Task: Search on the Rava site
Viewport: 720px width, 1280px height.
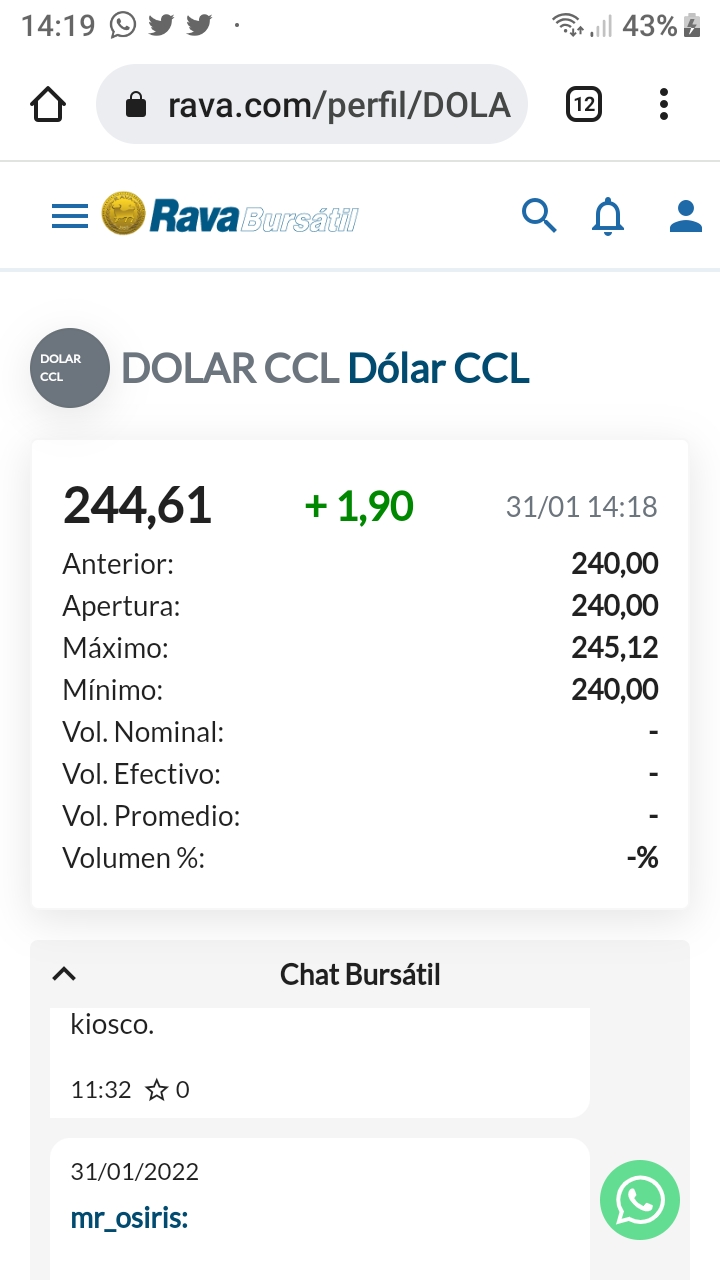Action: pos(539,215)
